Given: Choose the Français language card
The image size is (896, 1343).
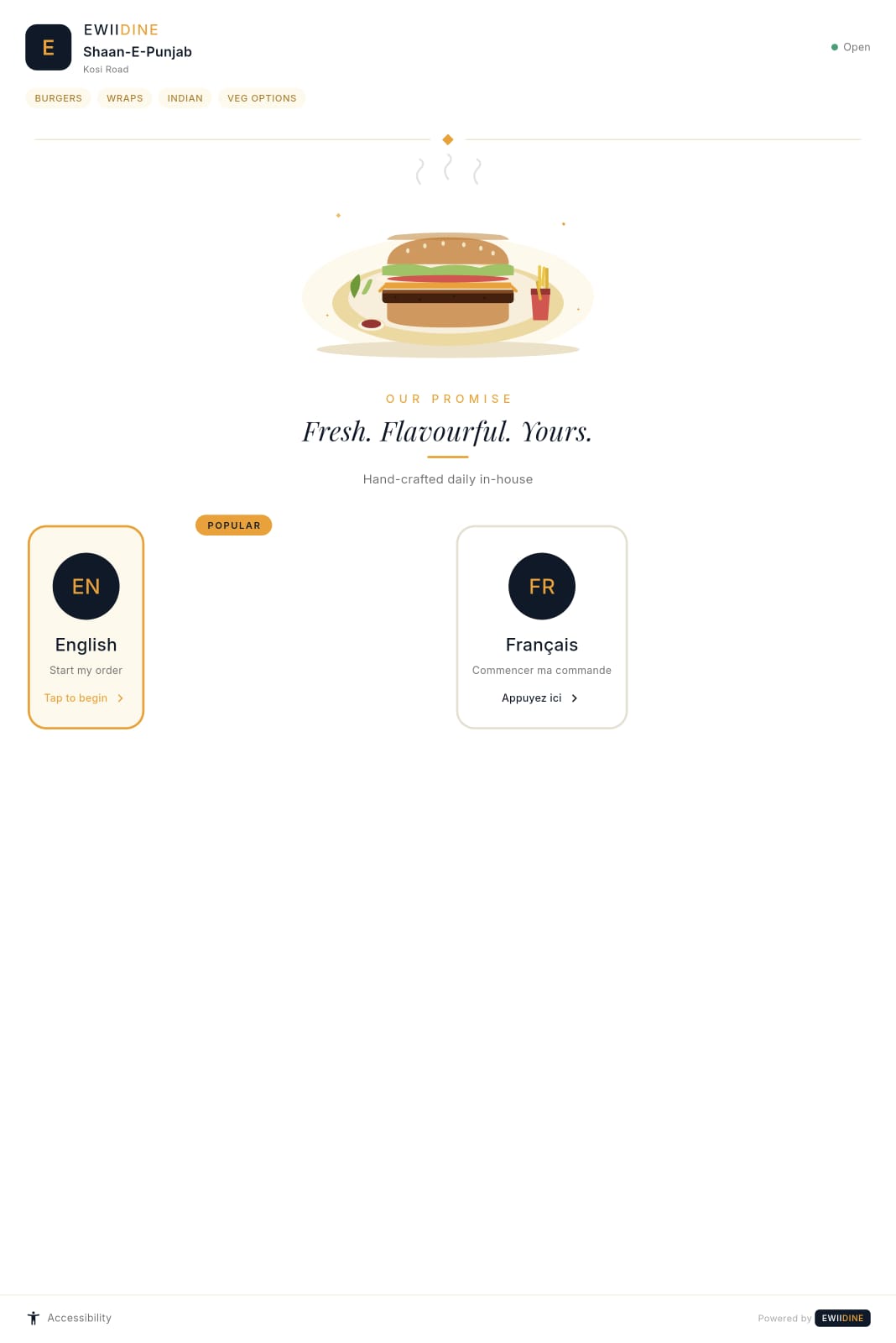Looking at the screenshot, I should pyautogui.click(x=541, y=627).
